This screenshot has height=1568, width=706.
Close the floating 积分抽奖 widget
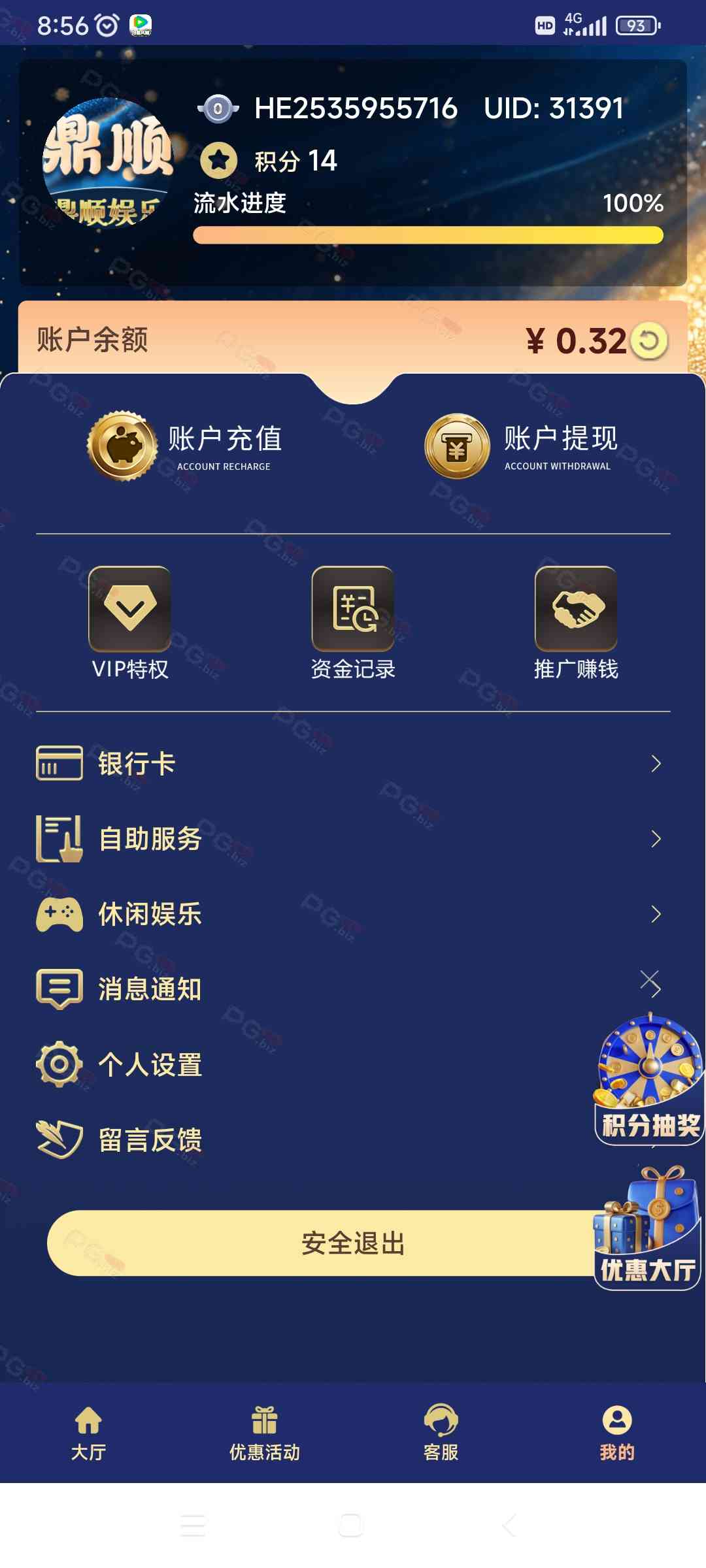[x=649, y=979]
